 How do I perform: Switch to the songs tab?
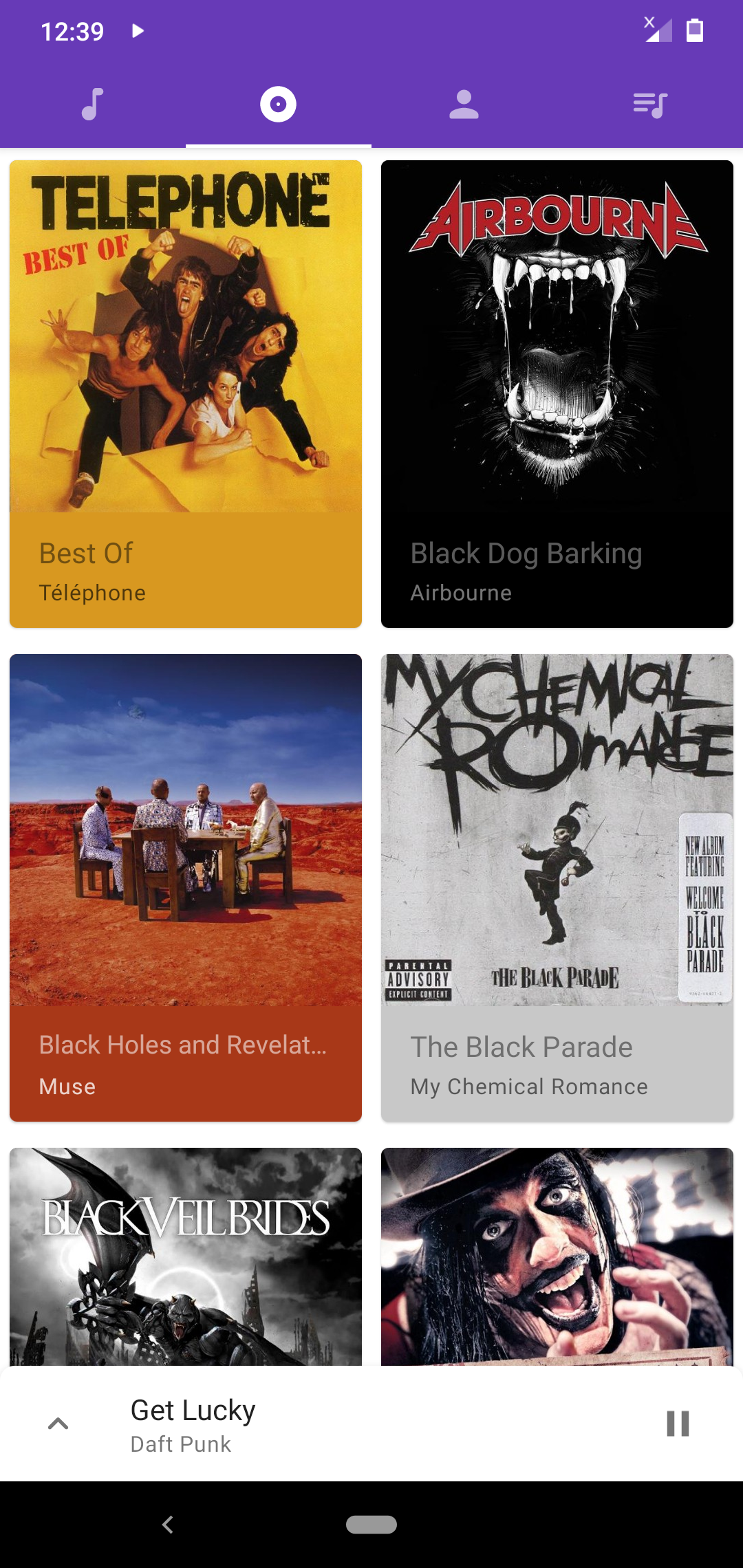point(93,105)
